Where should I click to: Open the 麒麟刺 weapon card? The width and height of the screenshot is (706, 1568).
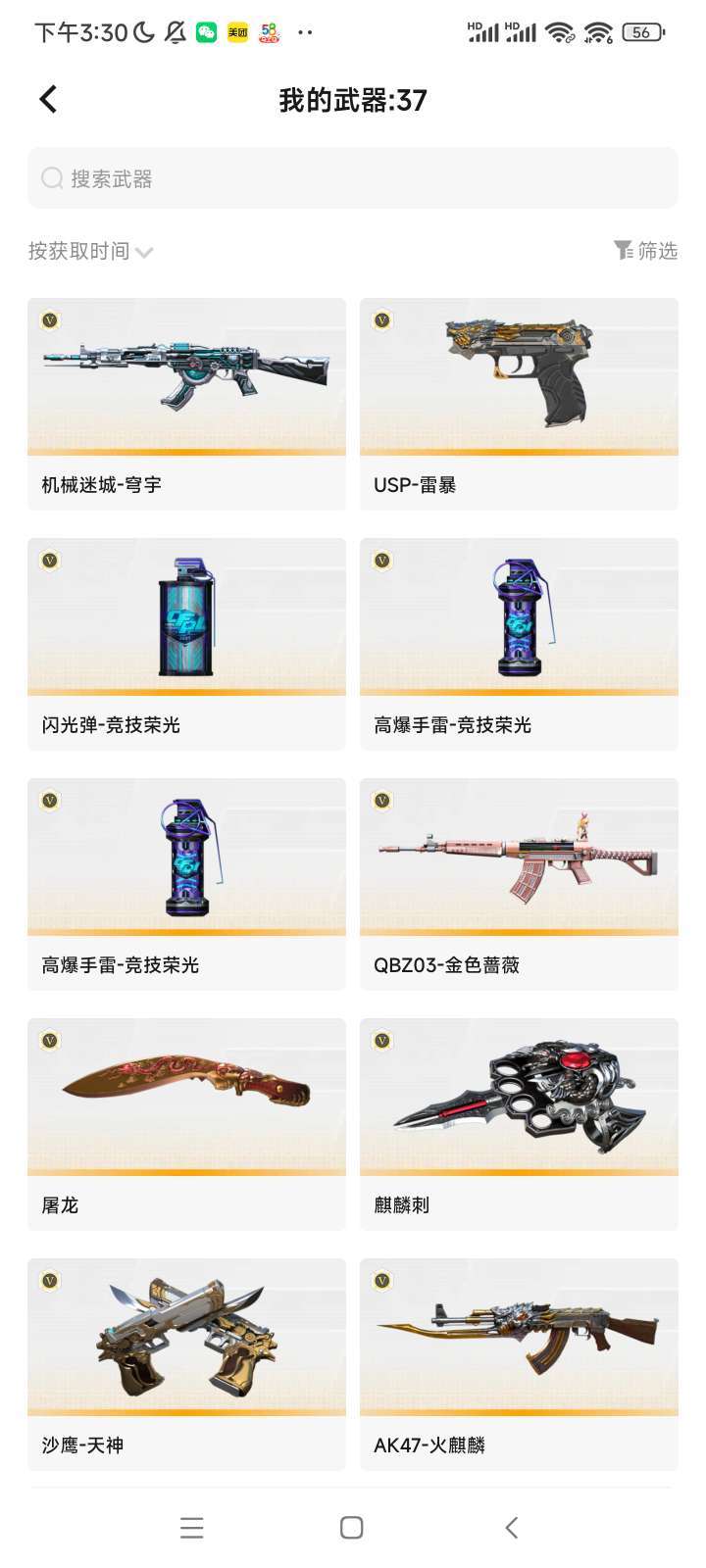pyautogui.click(x=519, y=1124)
